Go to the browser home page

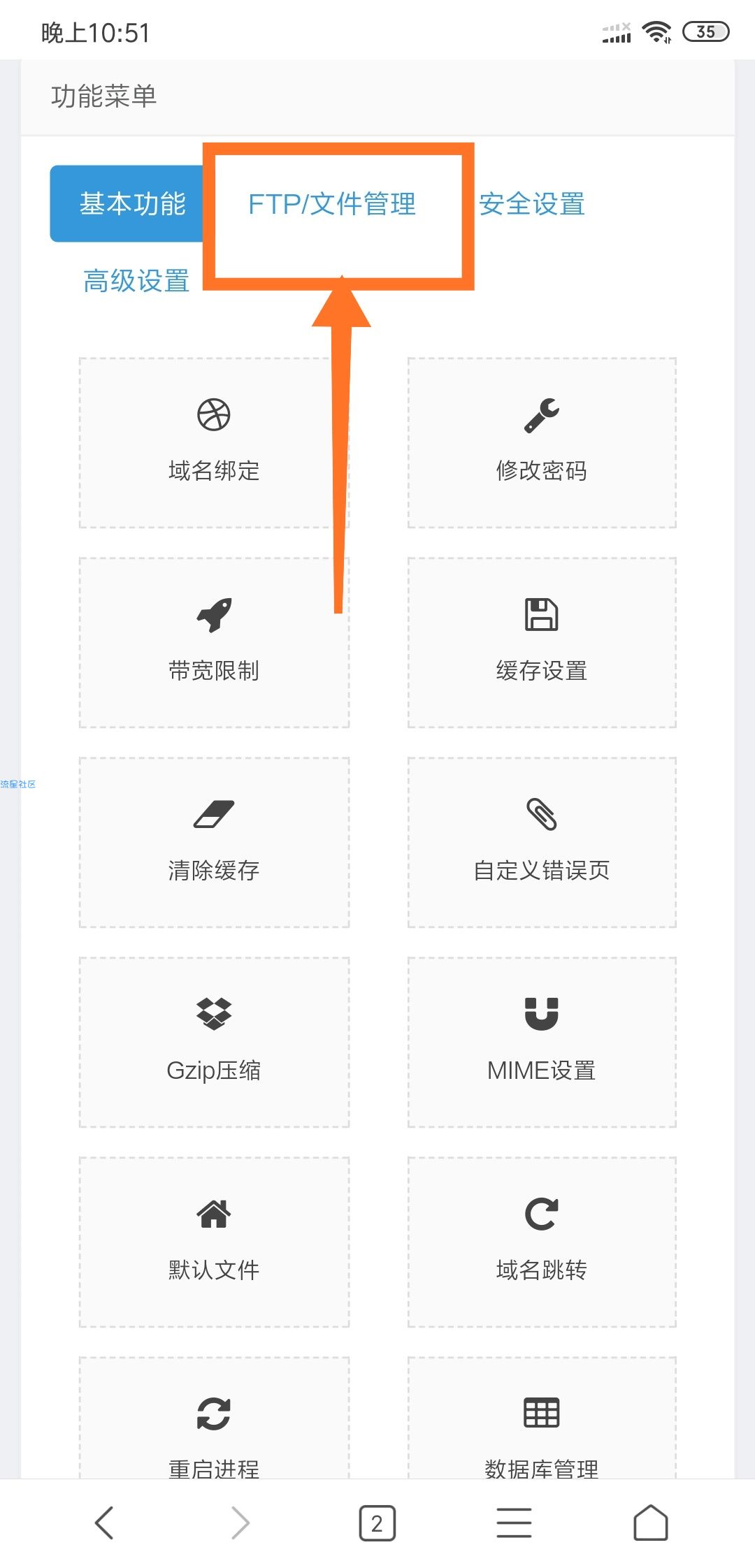650,1523
